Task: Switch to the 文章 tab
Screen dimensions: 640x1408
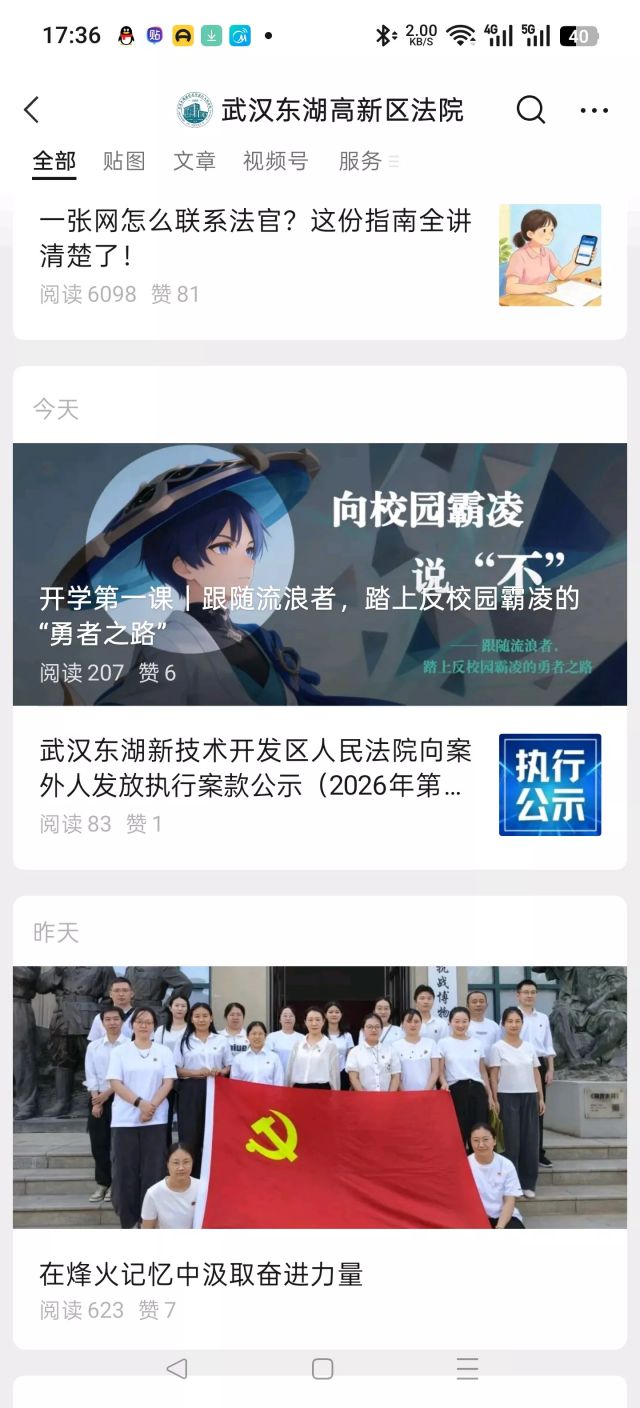Action: (x=194, y=161)
